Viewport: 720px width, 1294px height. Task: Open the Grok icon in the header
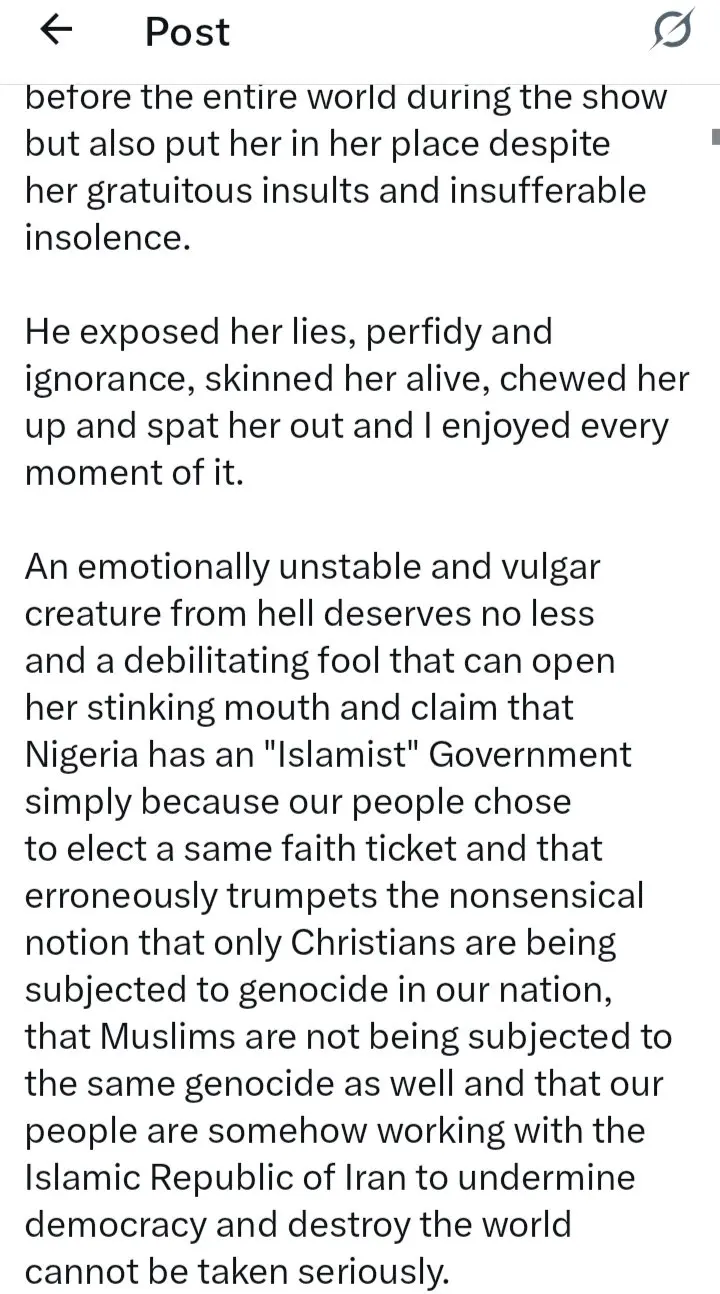pyautogui.click(x=670, y=34)
